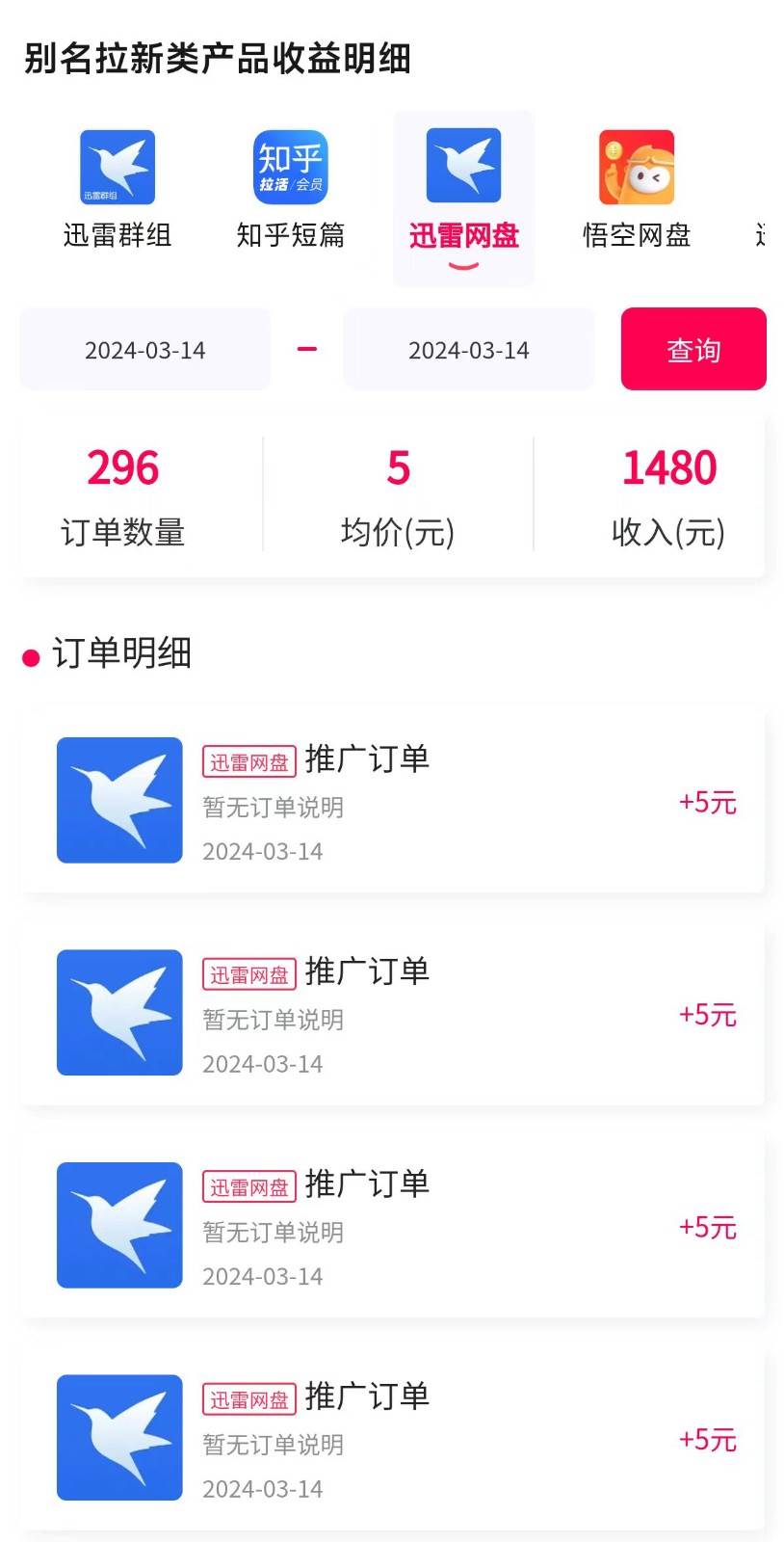Open the end date picker showing 2024-03-14
Viewport: 784px width, 1542px height.
click(469, 350)
